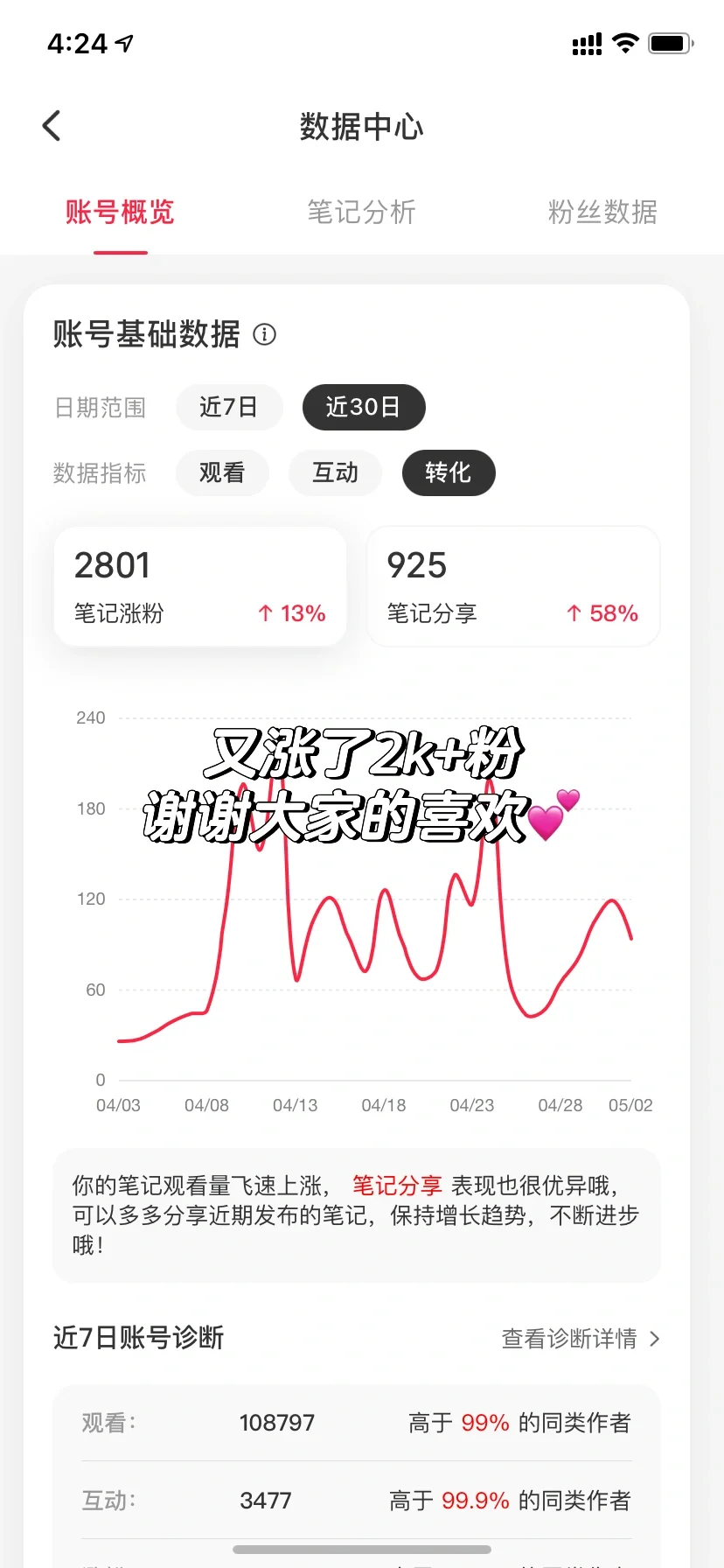Screen dimensions: 724x1568
Task: Select the 近30日 date range chip
Action: (364, 407)
